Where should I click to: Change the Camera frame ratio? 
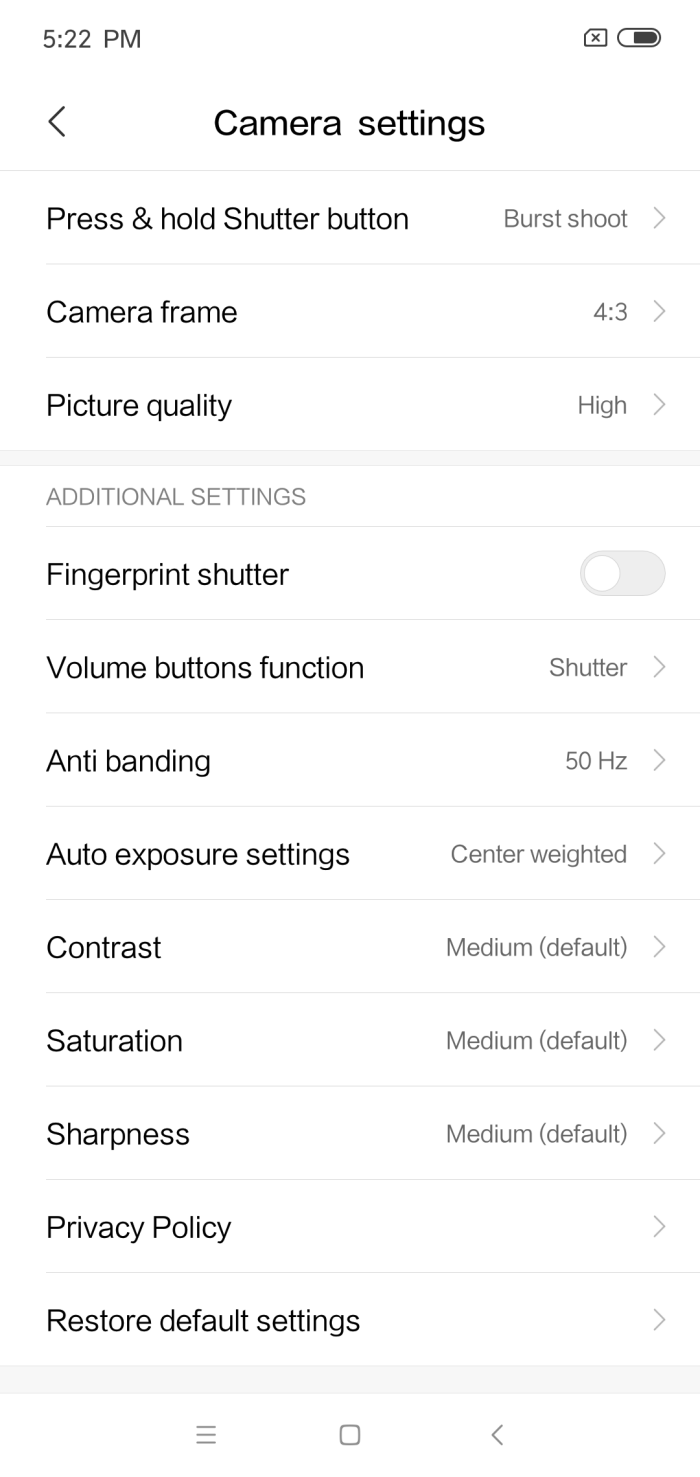tap(350, 312)
